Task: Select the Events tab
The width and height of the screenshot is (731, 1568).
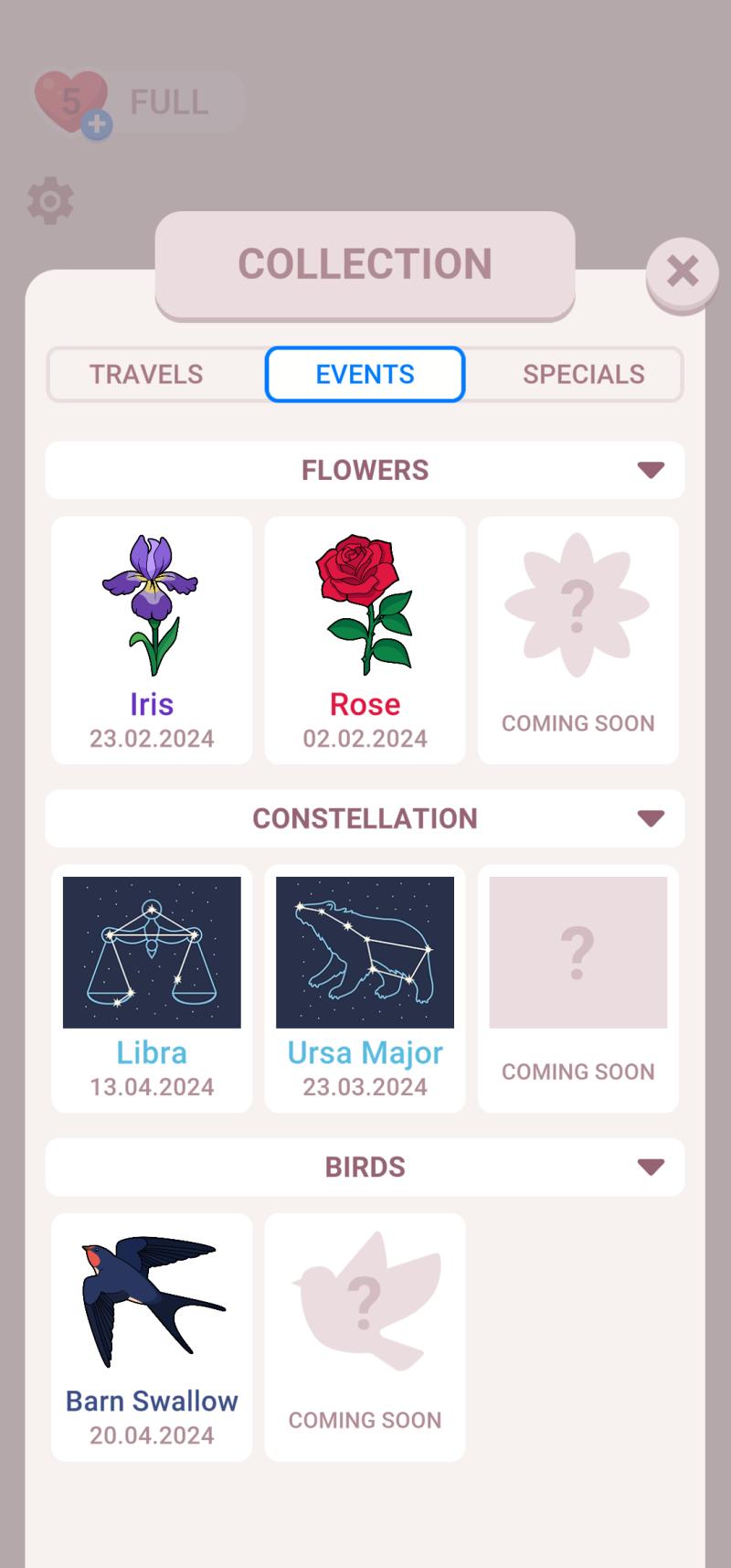Action: (365, 374)
